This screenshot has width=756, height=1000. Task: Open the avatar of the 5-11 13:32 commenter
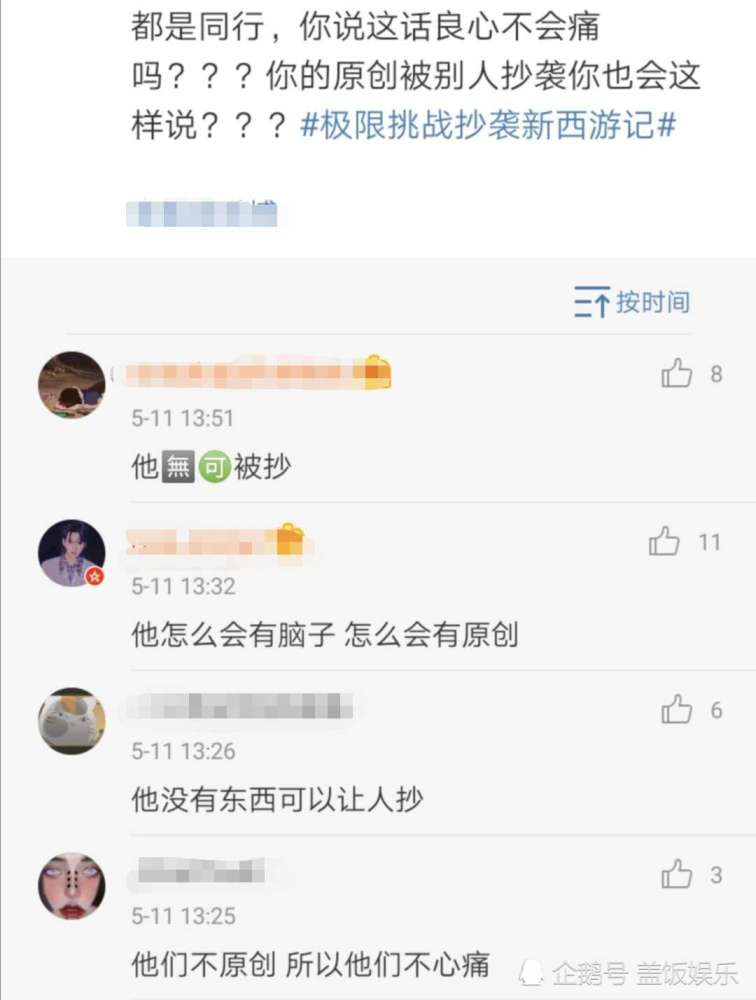pos(71,553)
